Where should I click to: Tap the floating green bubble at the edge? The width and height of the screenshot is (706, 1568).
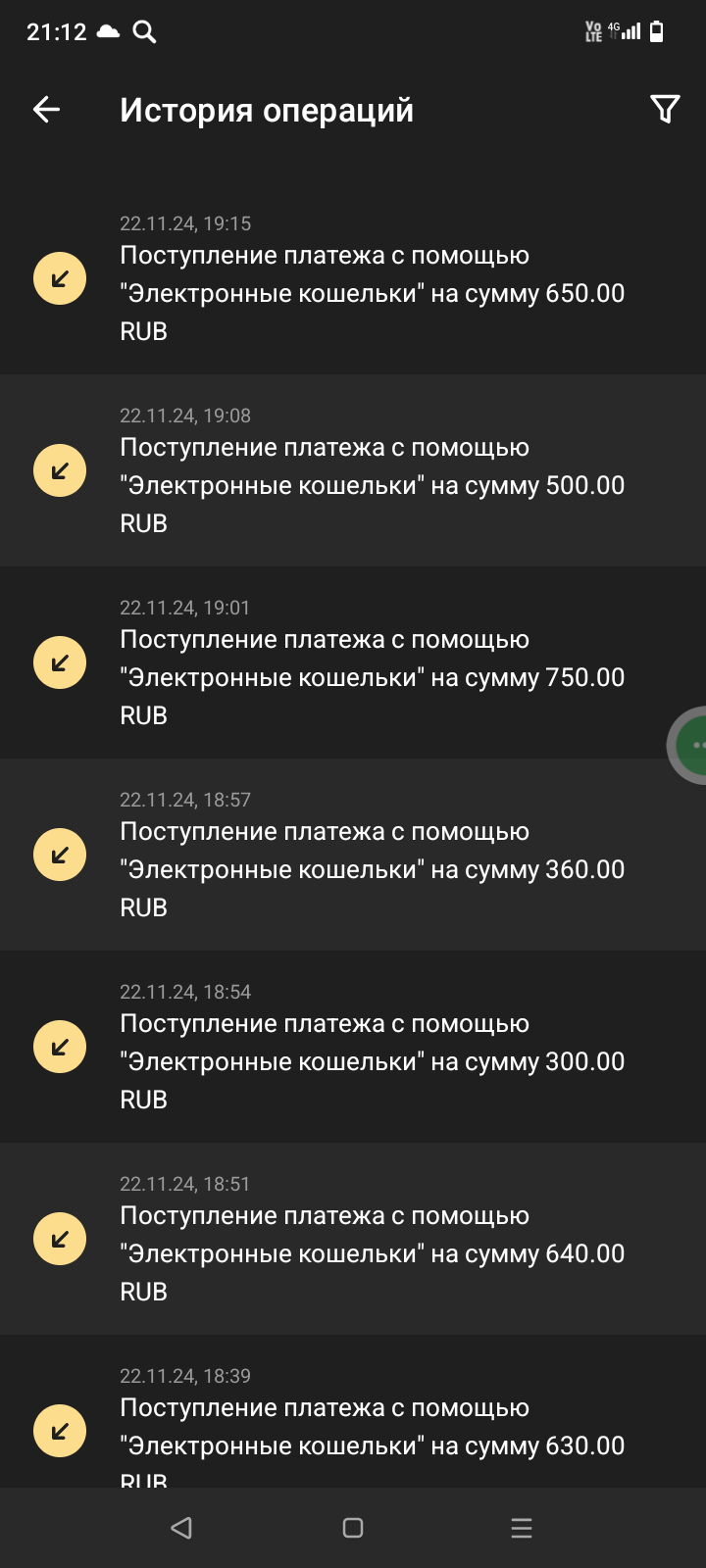click(690, 746)
